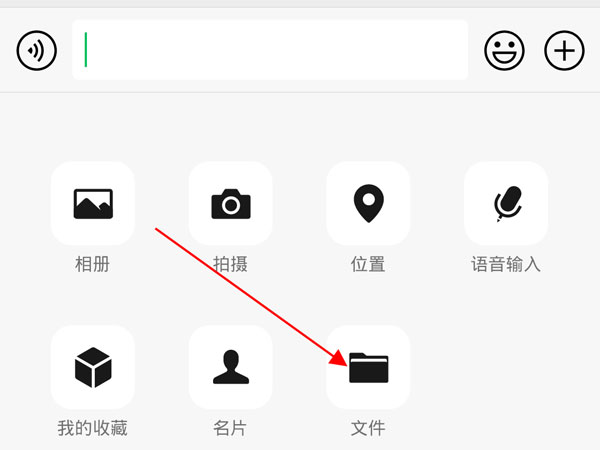
Task: Open 相册 to pick photos
Action: (x=92, y=203)
